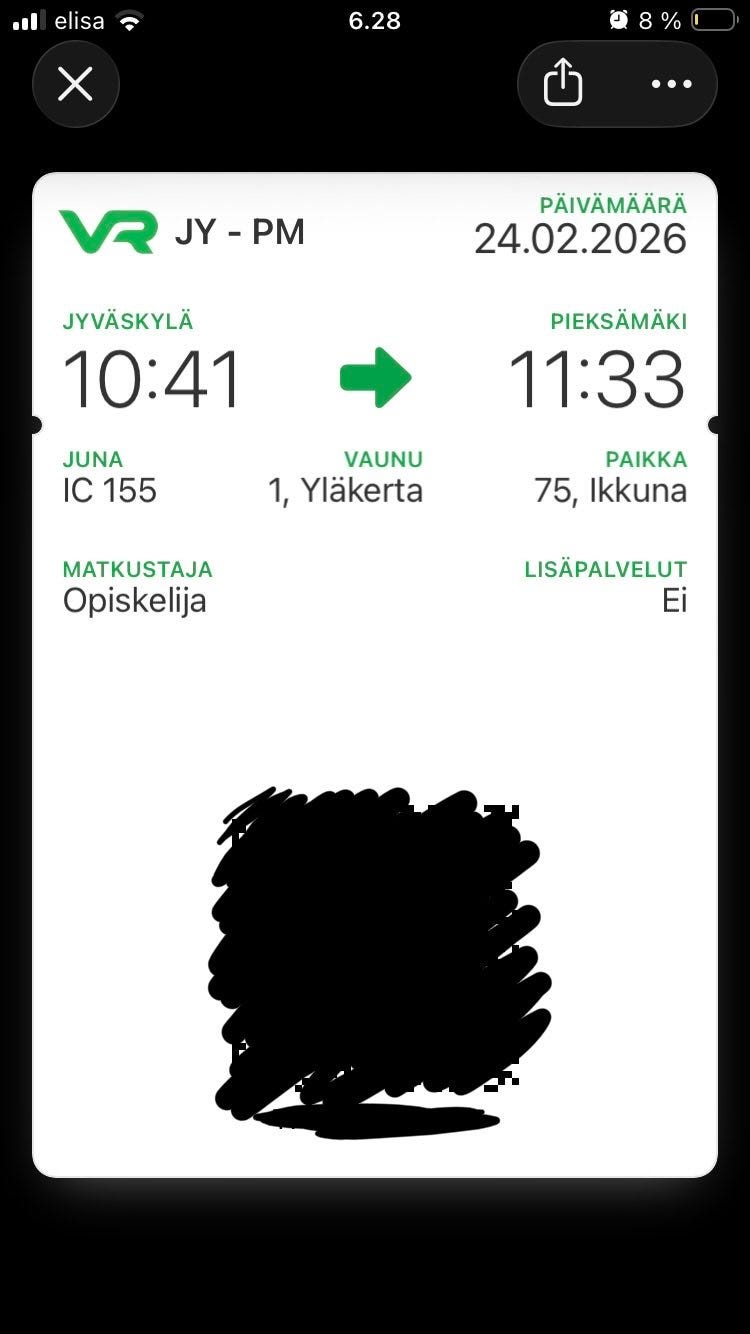Tap the elisa carrier label
Viewport: 750px width, 1334px height.
(80, 18)
